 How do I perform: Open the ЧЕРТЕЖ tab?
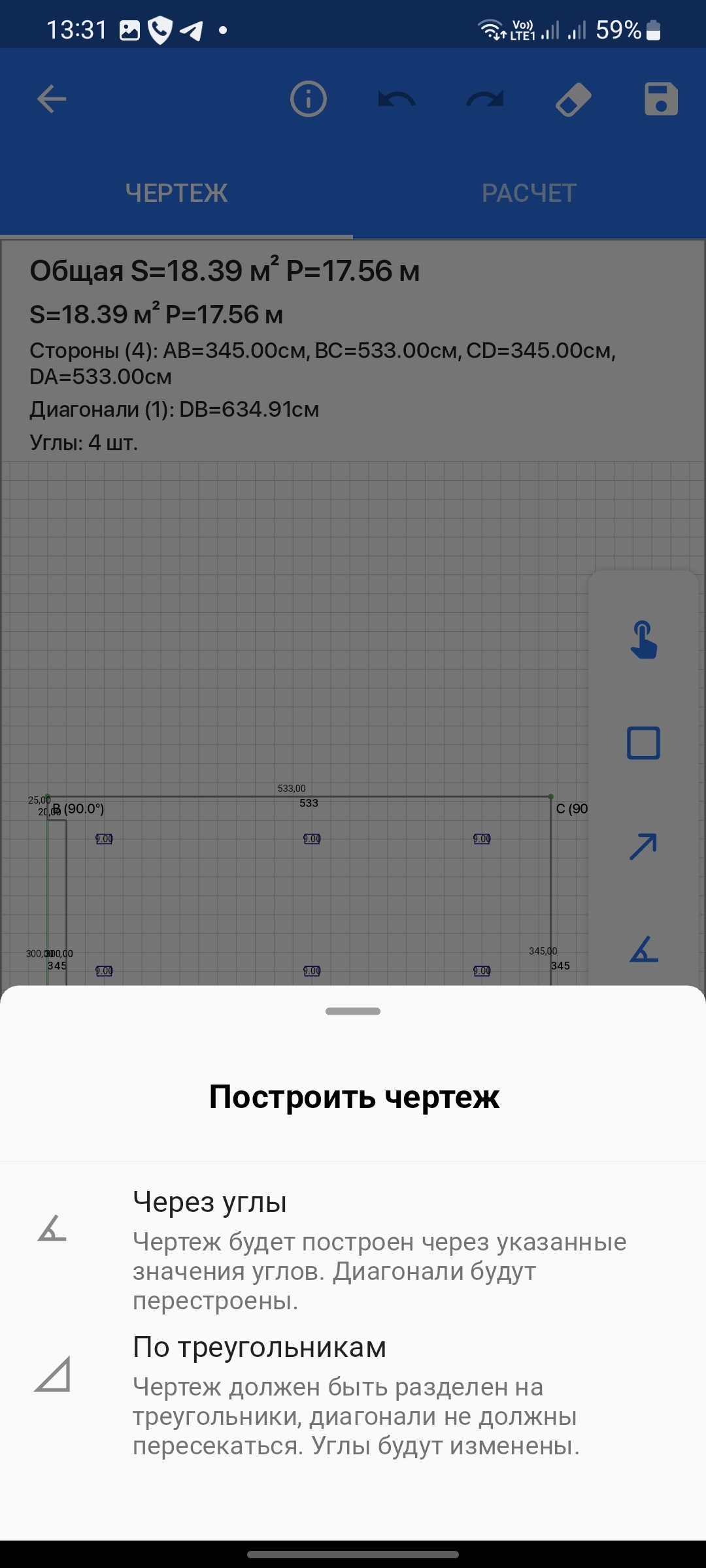pyautogui.click(x=176, y=193)
